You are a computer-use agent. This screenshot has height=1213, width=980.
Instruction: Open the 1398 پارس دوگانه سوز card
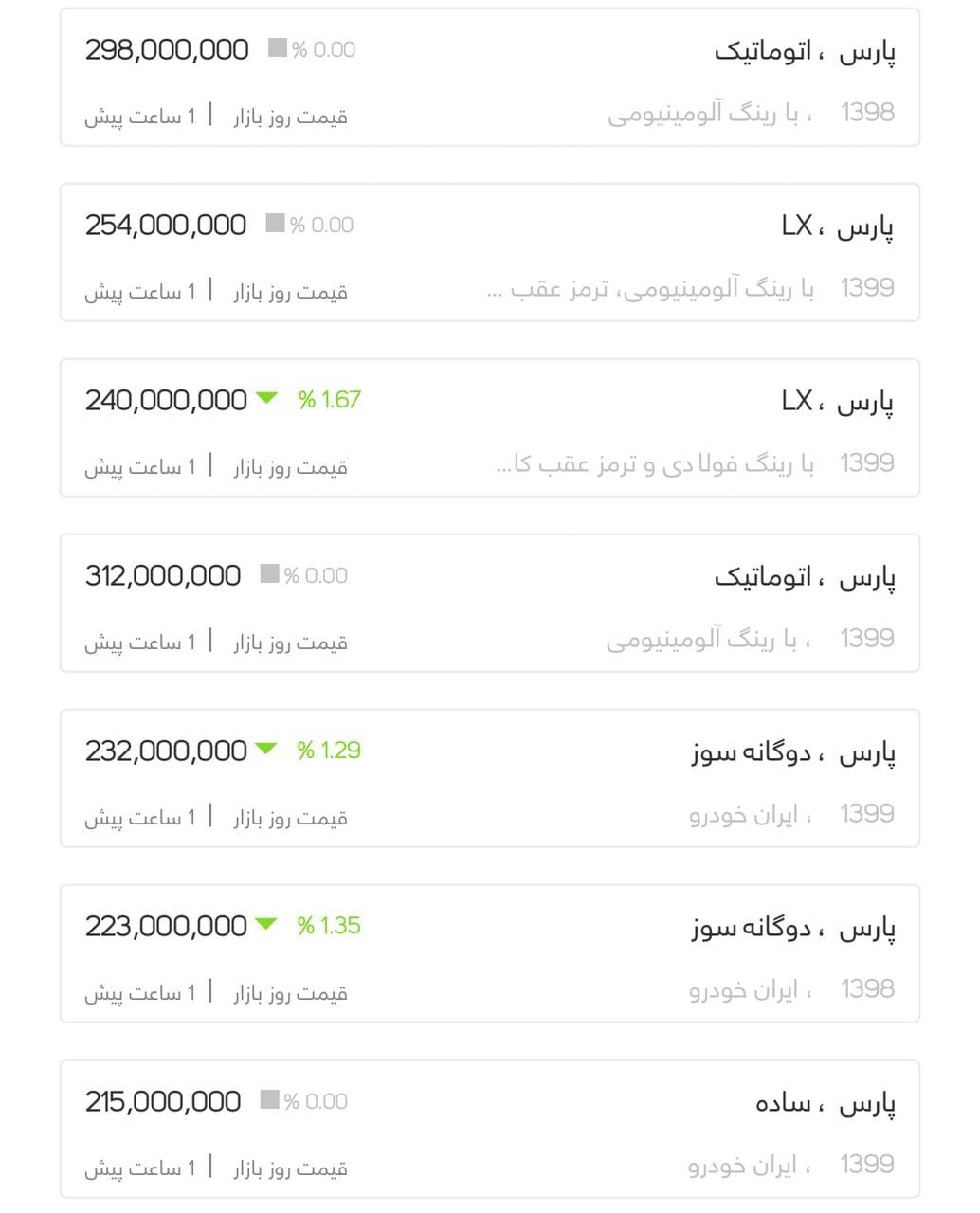pos(489,954)
